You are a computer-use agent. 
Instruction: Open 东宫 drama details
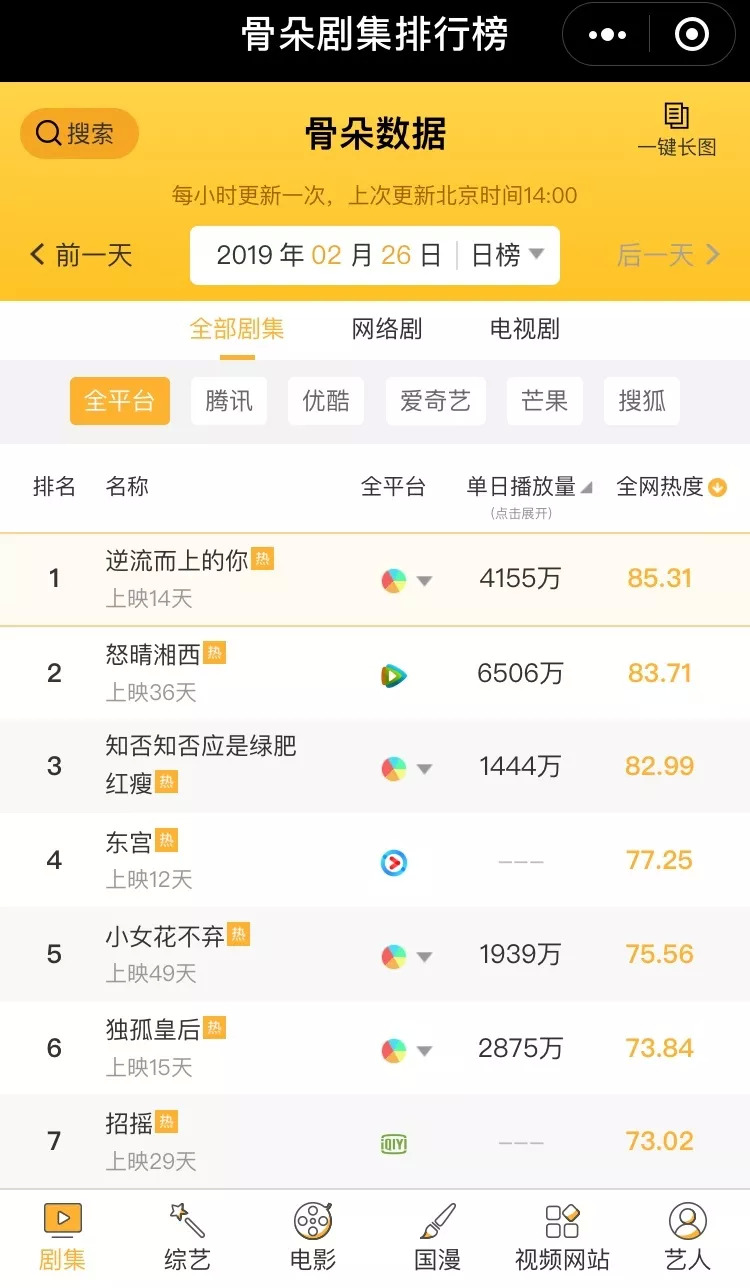point(129,843)
